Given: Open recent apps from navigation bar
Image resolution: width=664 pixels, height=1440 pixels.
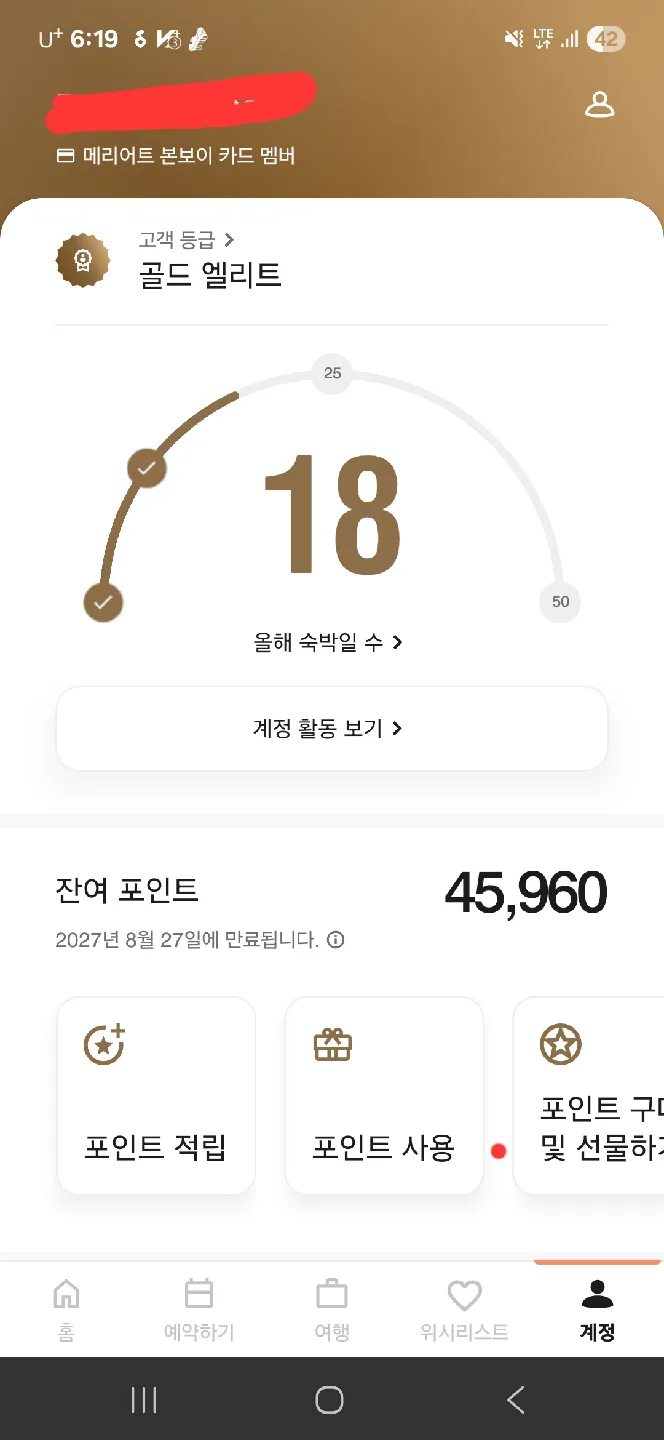Looking at the screenshot, I should [x=144, y=1400].
